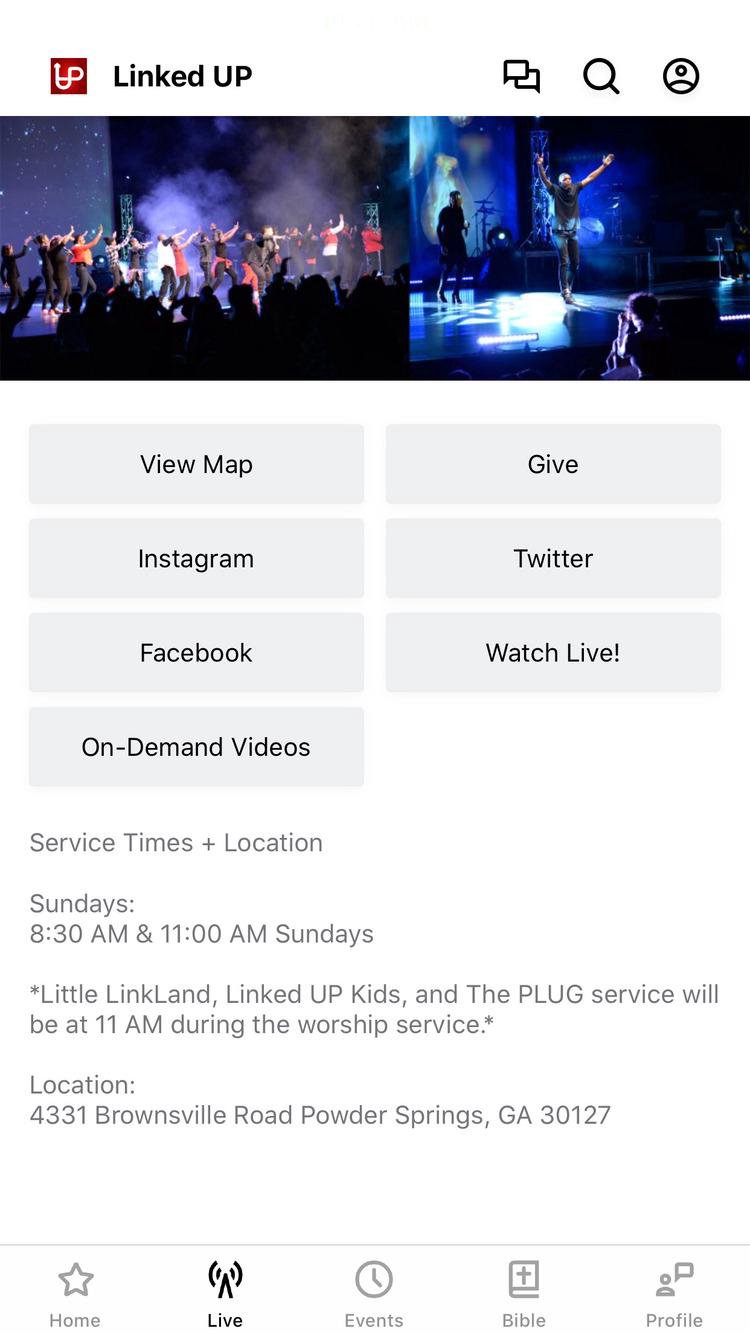Switch to the Bible tab
Screen dimensions: 750x1334
(524, 1295)
